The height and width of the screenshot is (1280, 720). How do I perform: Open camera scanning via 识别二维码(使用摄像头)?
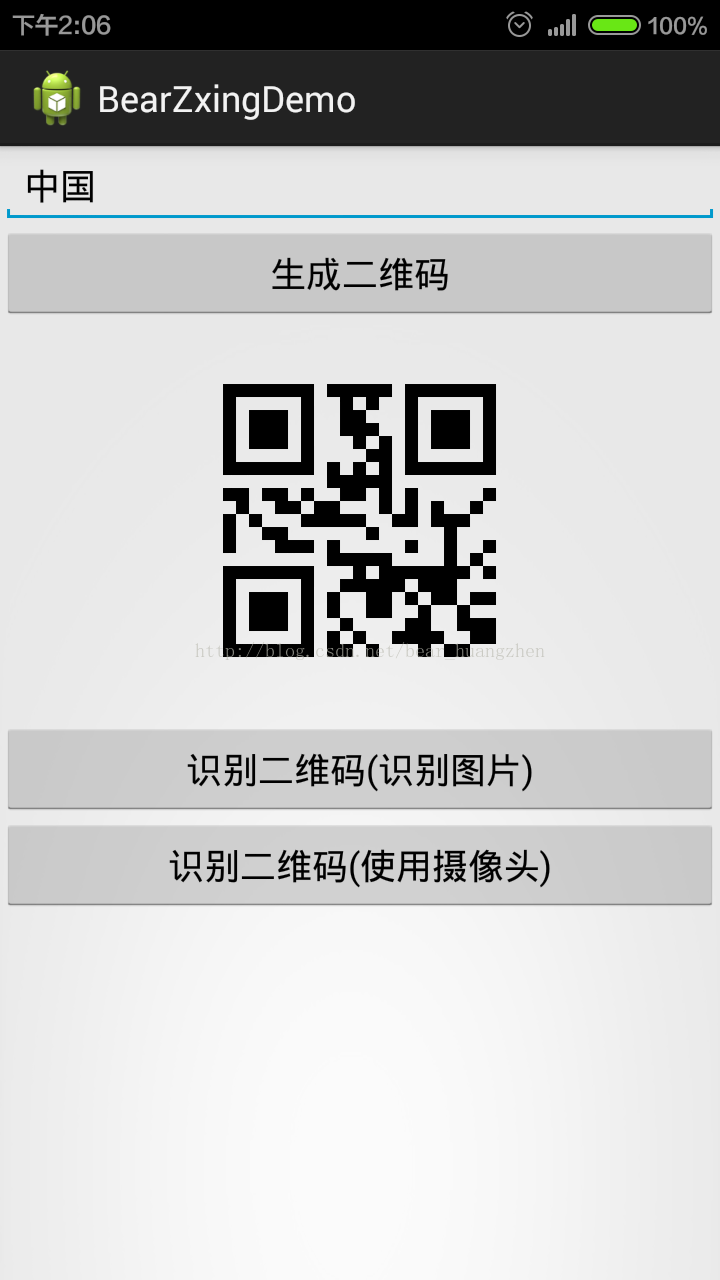360,866
